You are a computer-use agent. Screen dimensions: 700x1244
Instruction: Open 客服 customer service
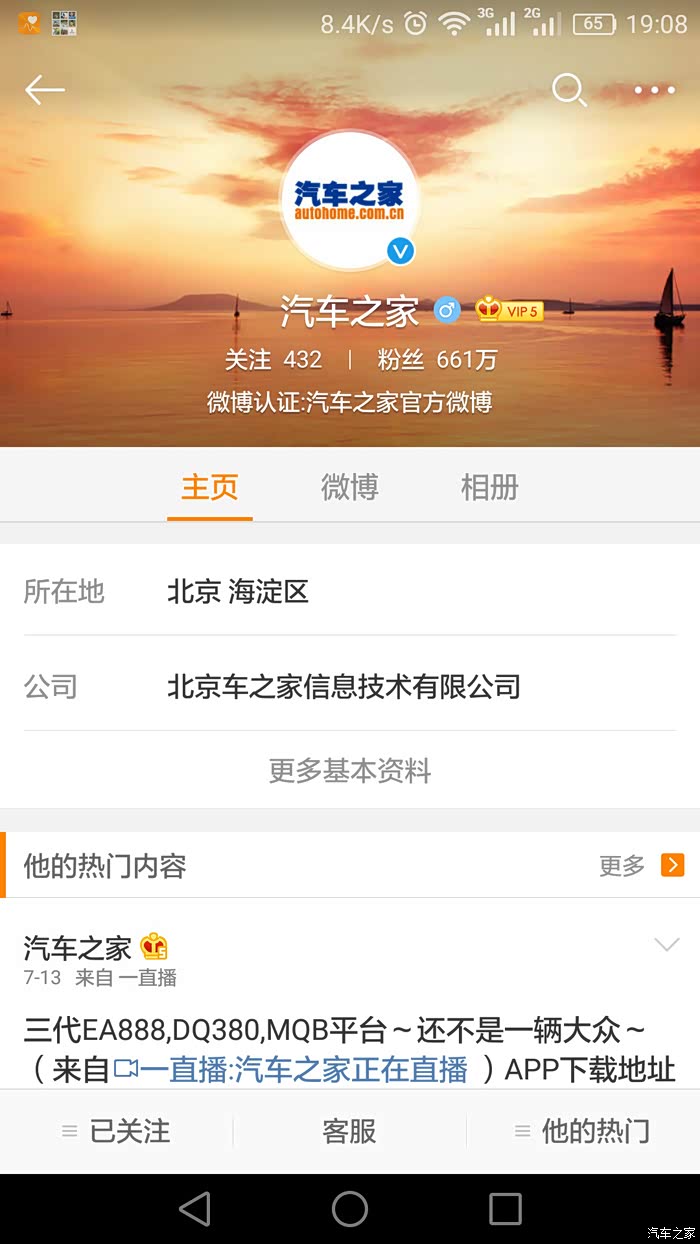click(x=349, y=1132)
